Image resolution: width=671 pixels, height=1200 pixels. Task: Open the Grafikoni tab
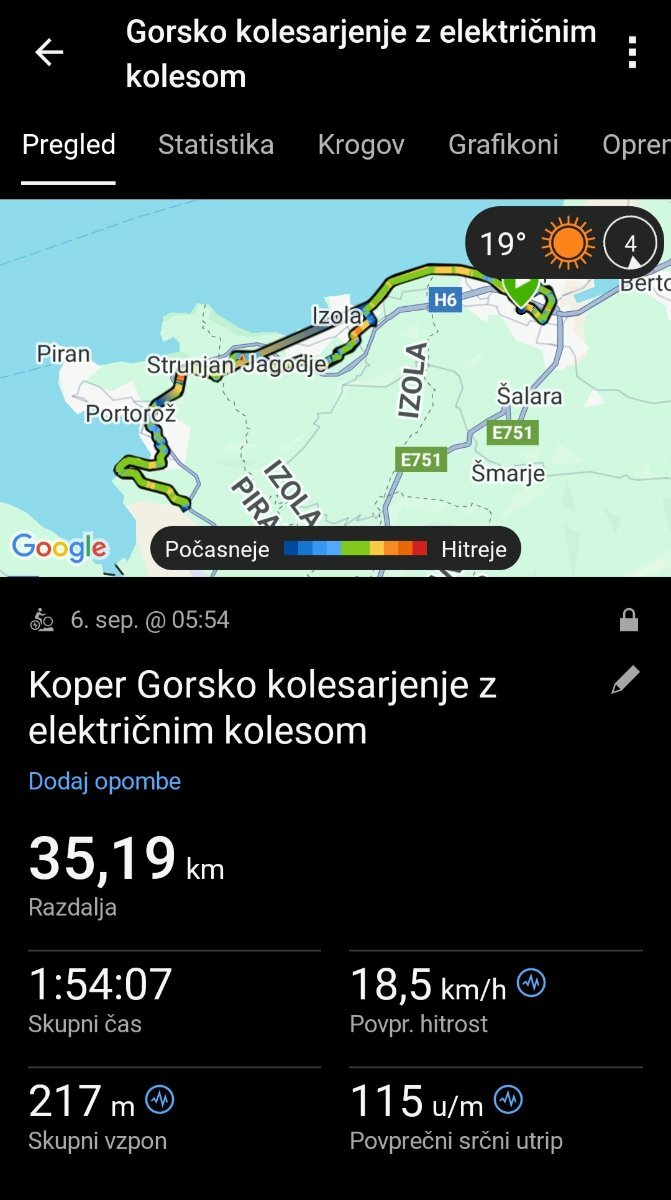tap(503, 144)
